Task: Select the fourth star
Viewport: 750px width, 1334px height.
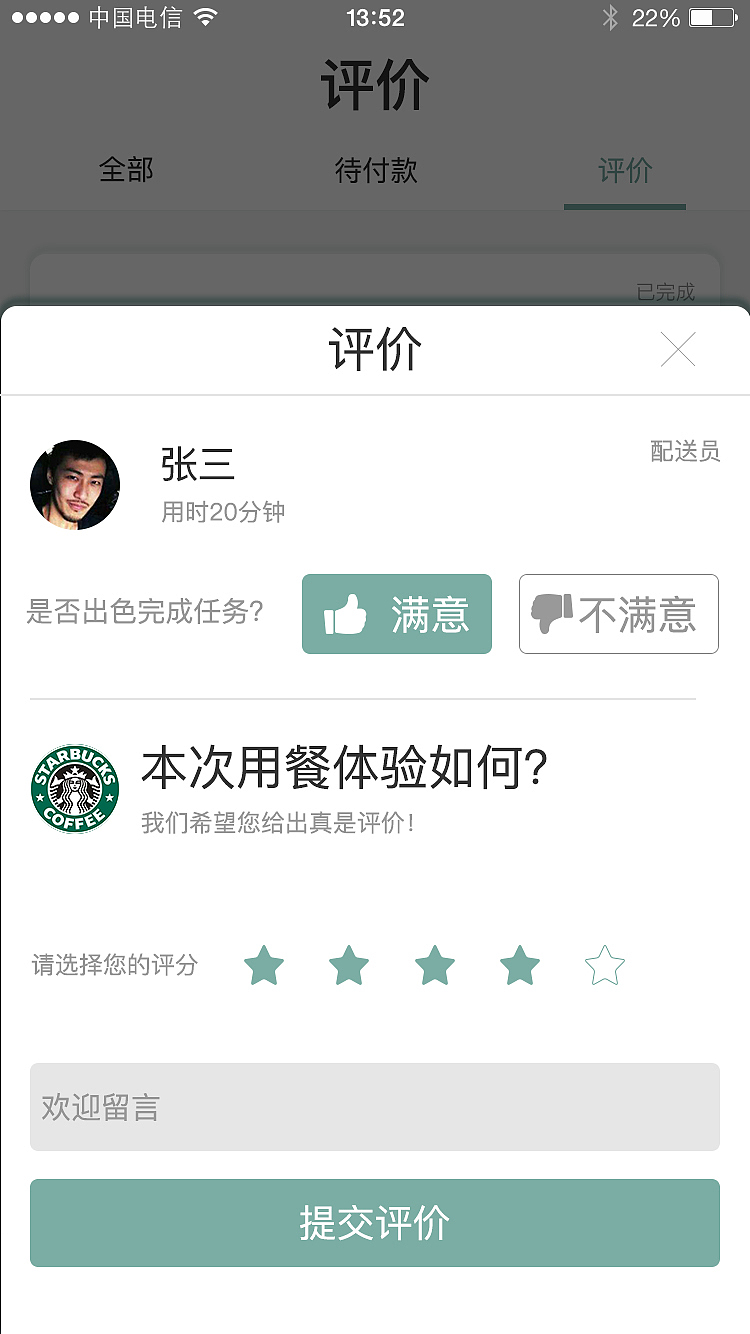Action: click(x=520, y=966)
